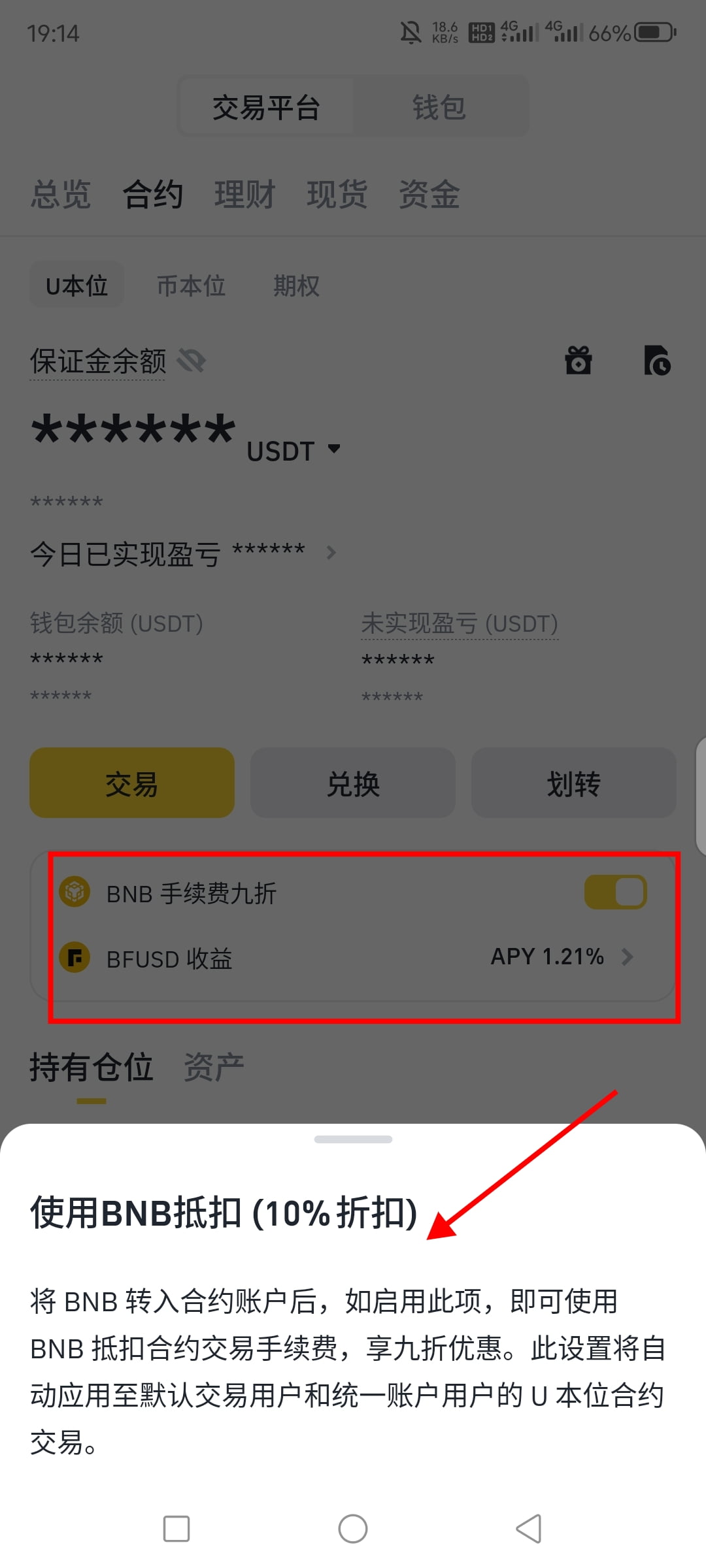
Task: Open the gift box rewards icon
Action: coord(578,361)
